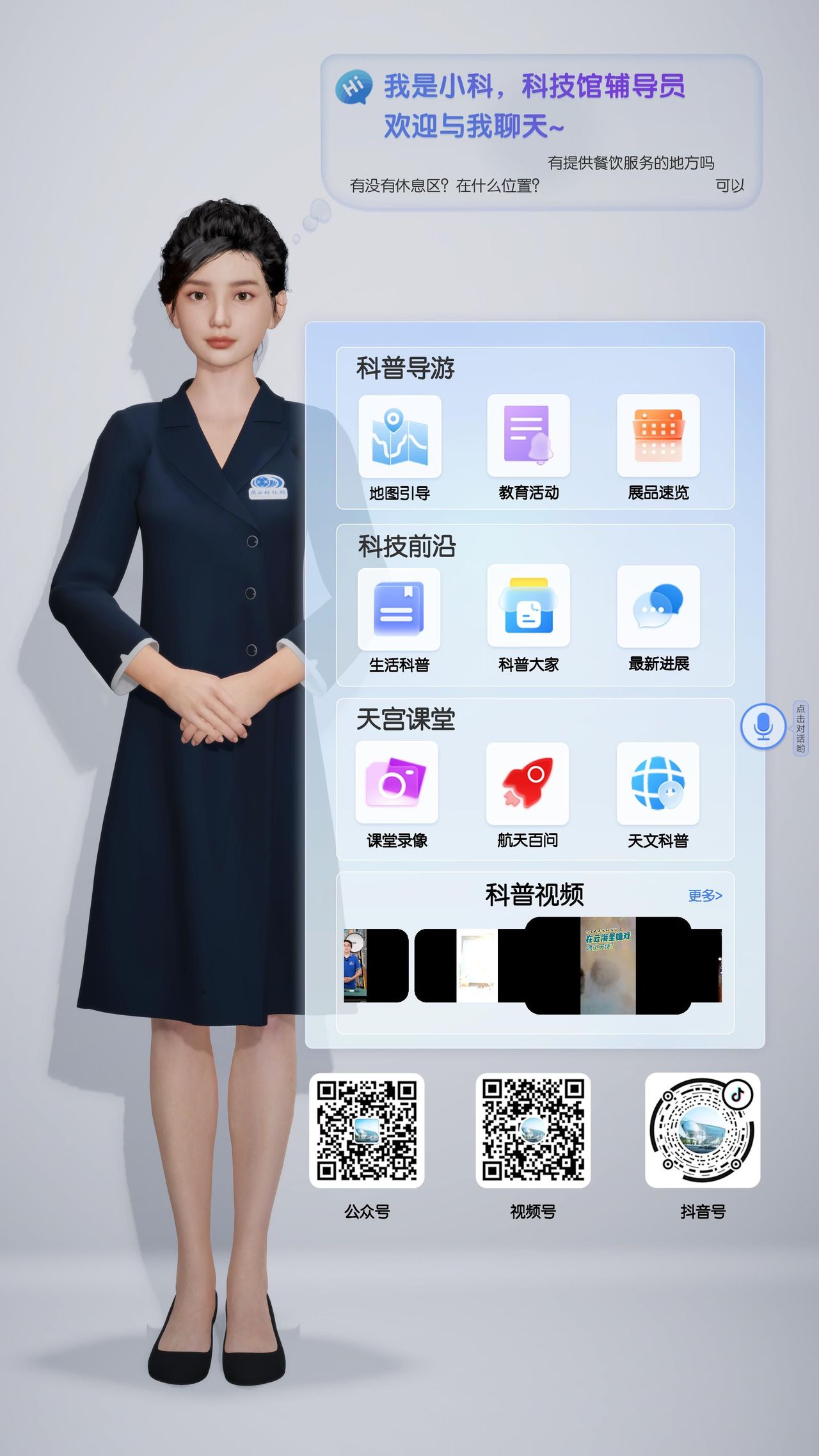Ask the suggested question 有没有休息区？在什么位置？
Screen dimensions: 819x1456
[445, 186]
